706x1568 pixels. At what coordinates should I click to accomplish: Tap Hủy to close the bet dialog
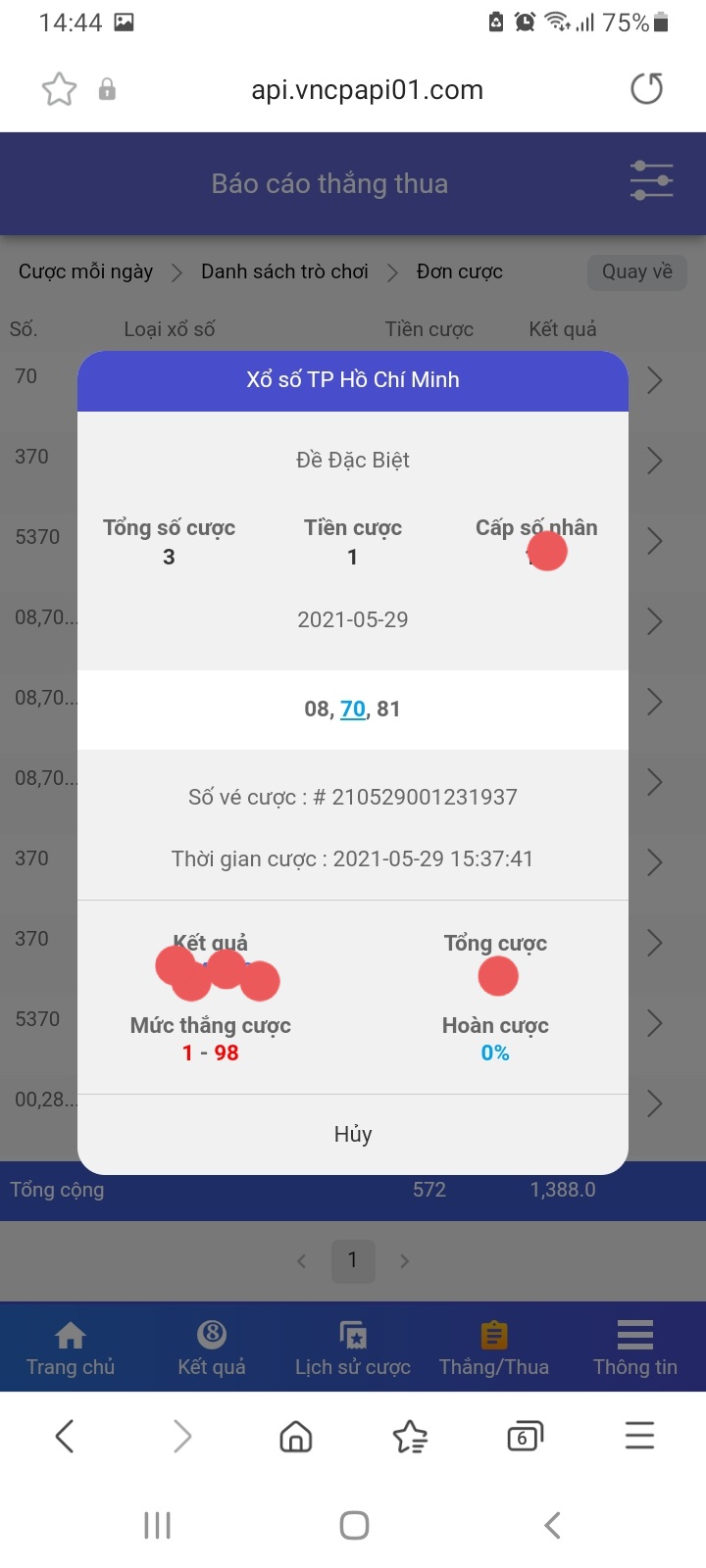353,1134
